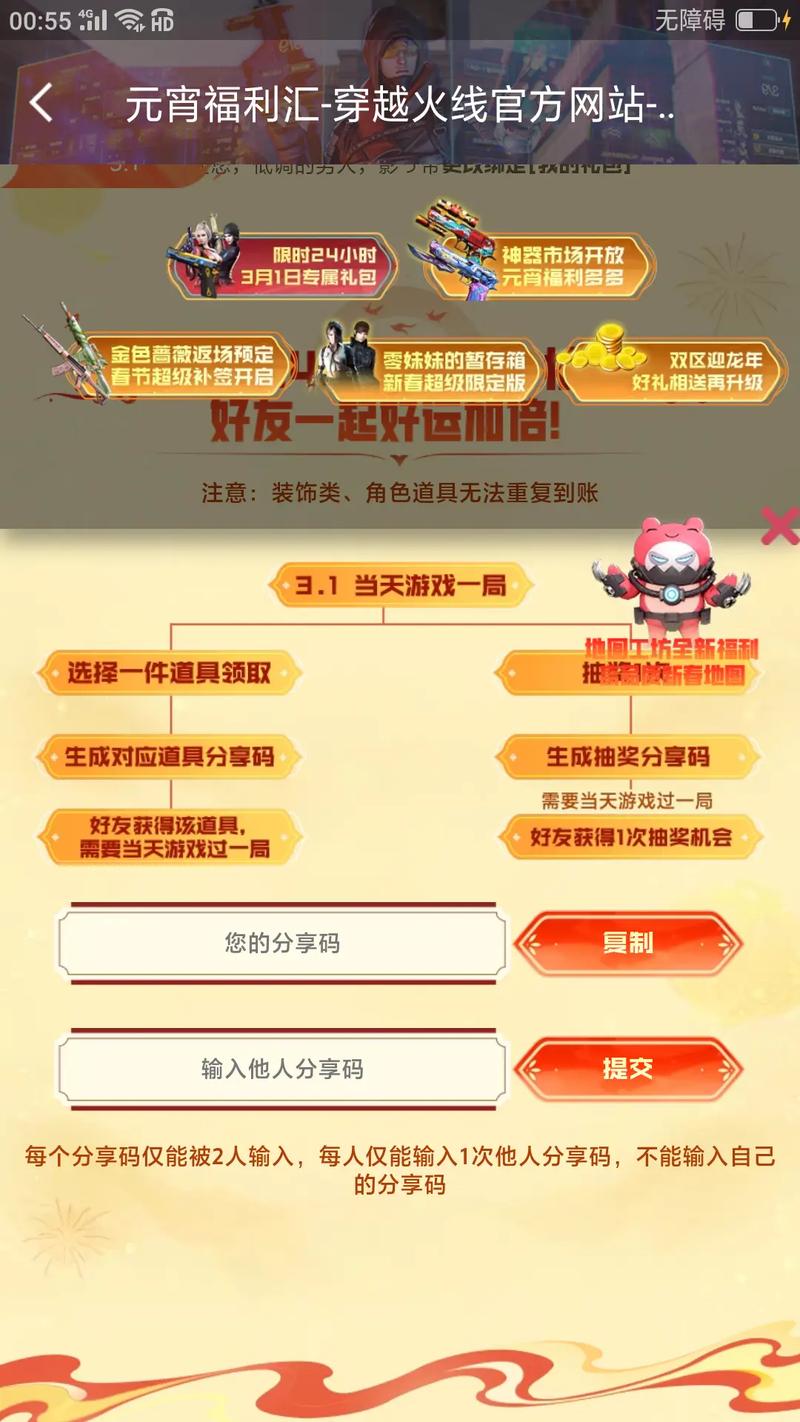Screen dimensions: 800x1422
Task: Select the 3.1 当天游戏一局 node
Action: click(400, 586)
